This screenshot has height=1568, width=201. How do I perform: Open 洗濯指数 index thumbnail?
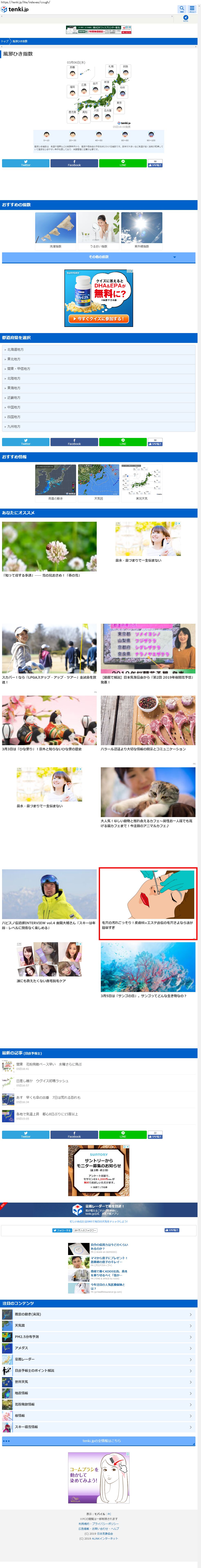click(x=55, y=229)
